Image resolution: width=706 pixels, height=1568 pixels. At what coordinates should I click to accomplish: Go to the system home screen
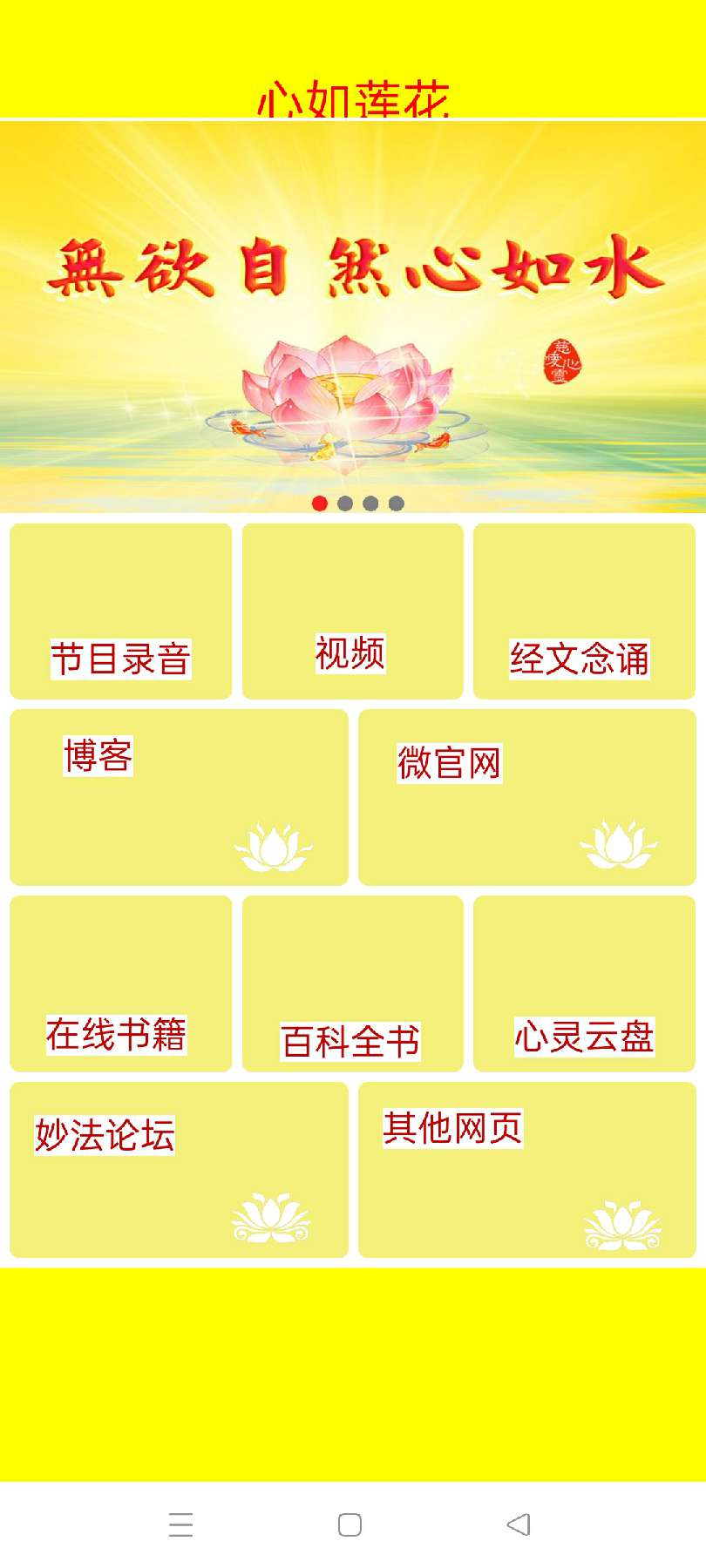[350, 1524]
